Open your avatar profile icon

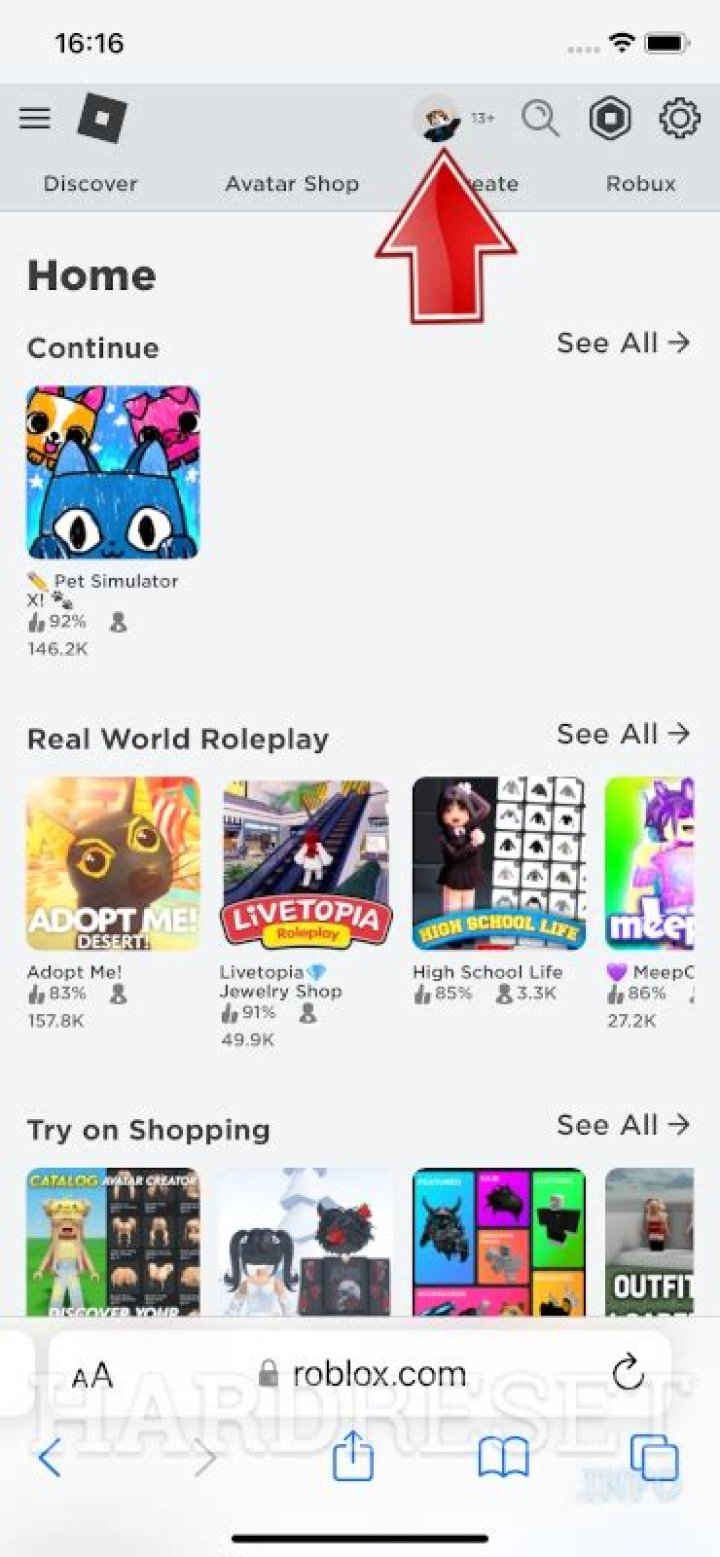[x=437, y=117]
